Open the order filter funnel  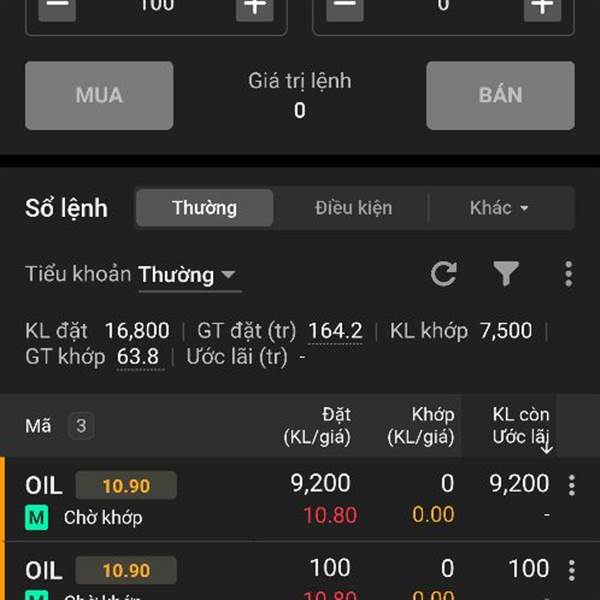(506, 274)
